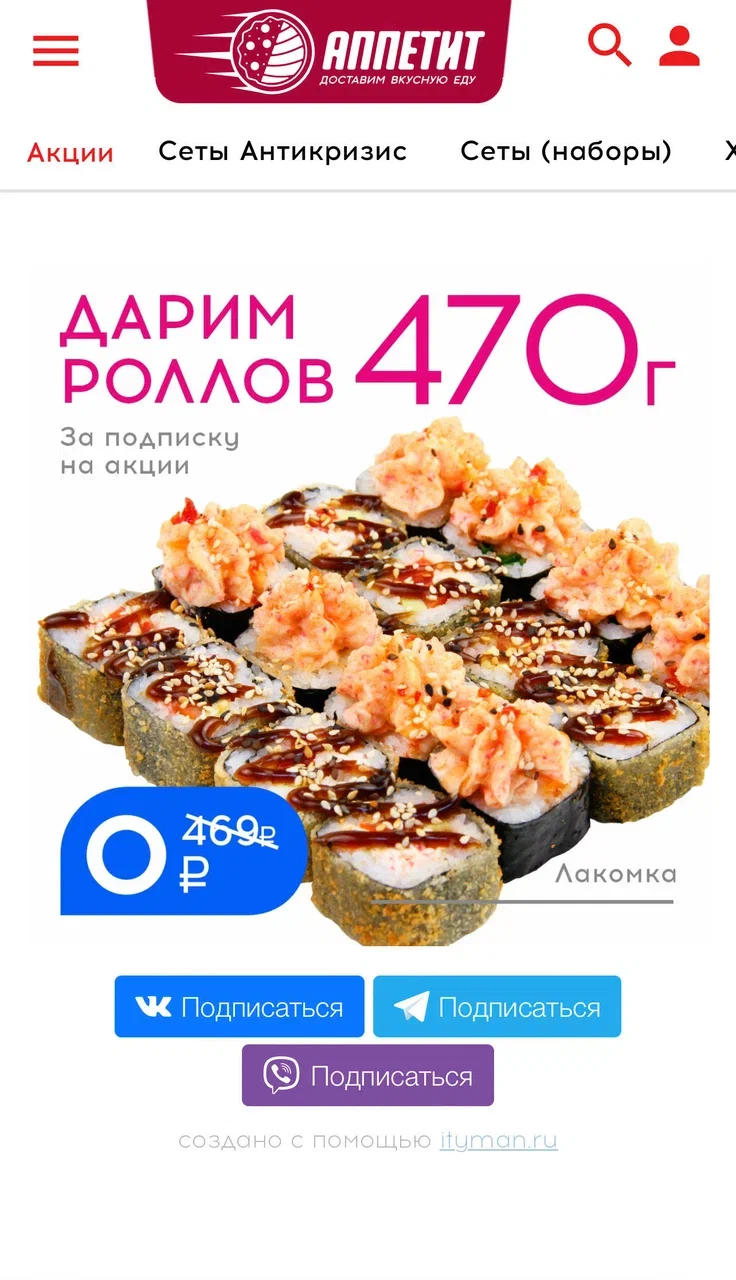Subscribe via the Viber button
Screen dimensions: 736x1280
pos(368,1075)
